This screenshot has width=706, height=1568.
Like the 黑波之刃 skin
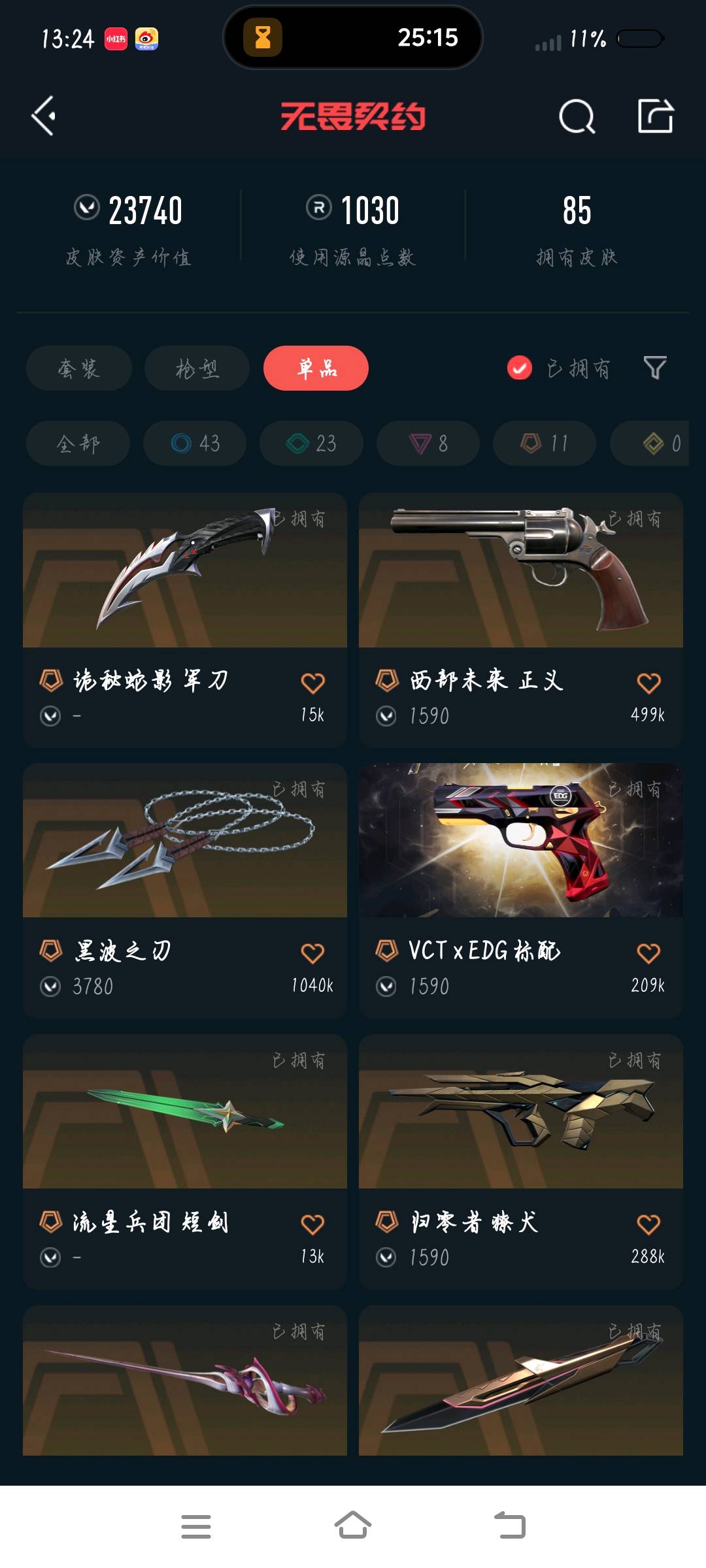click(x=312, y=953)
